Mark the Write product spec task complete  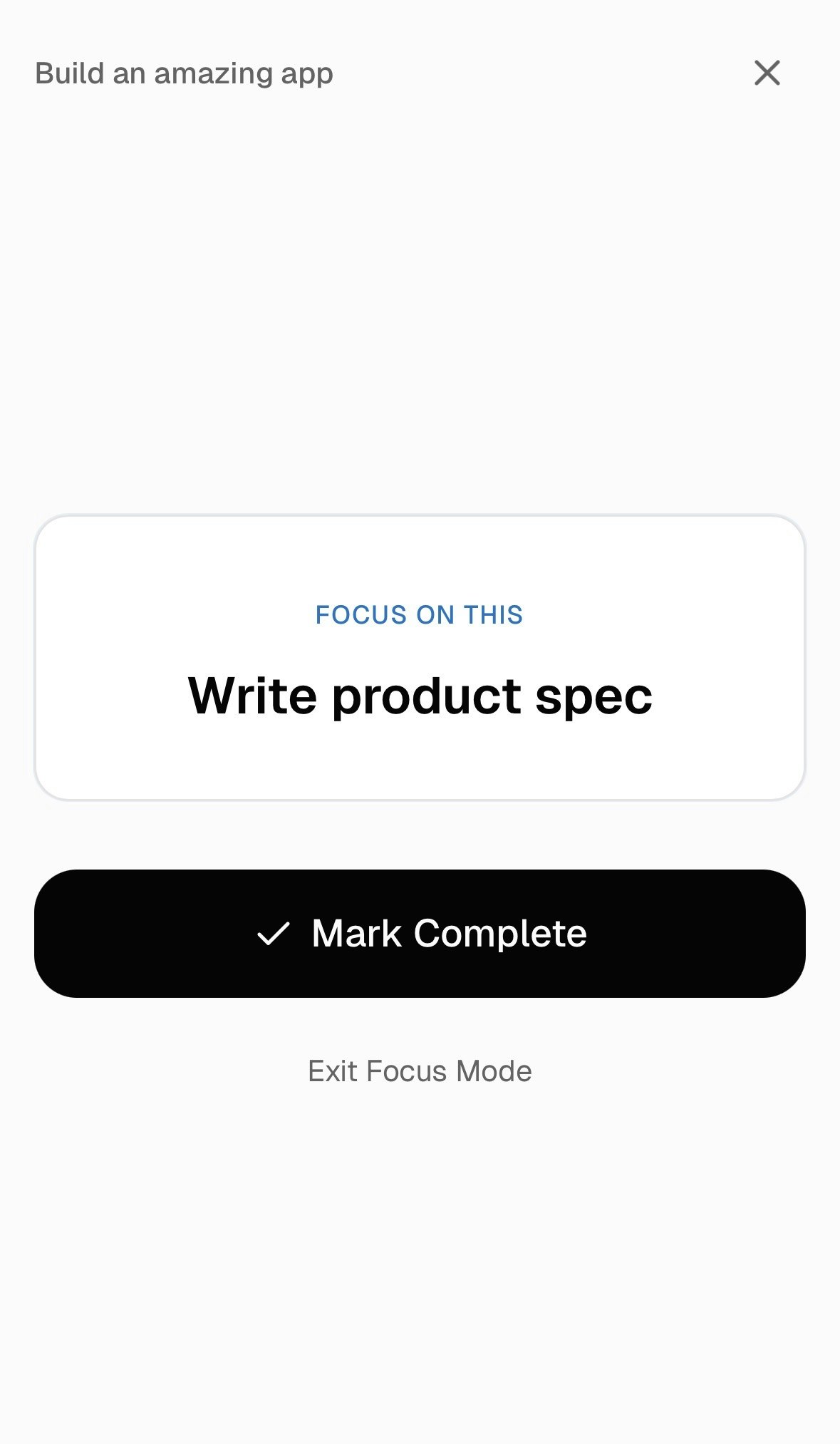pos(420,932)
